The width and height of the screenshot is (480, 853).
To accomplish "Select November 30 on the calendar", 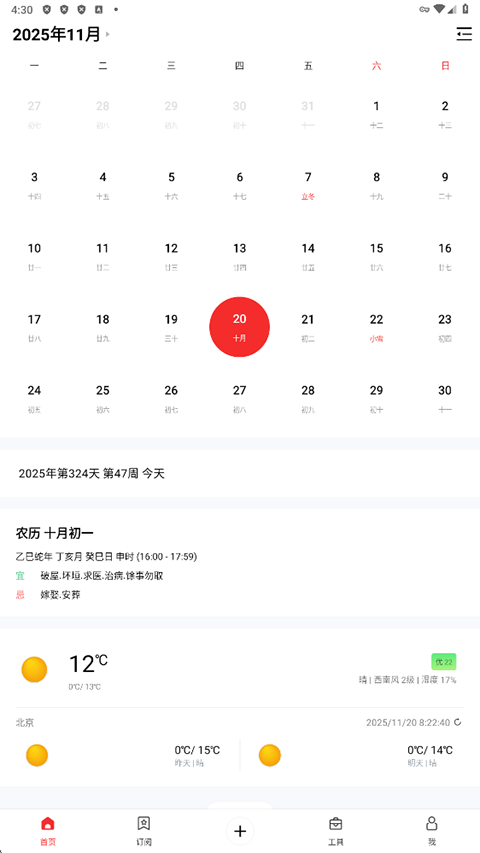I will coord(445,399).
